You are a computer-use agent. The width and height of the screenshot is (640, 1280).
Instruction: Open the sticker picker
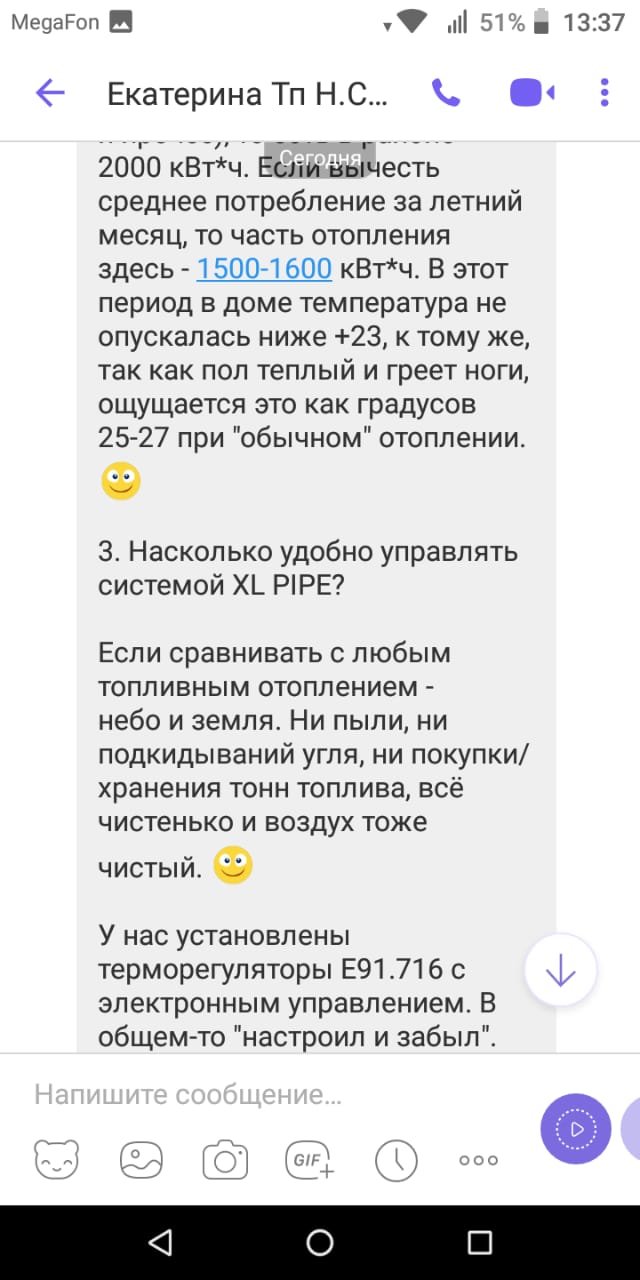coord(56,1160)
